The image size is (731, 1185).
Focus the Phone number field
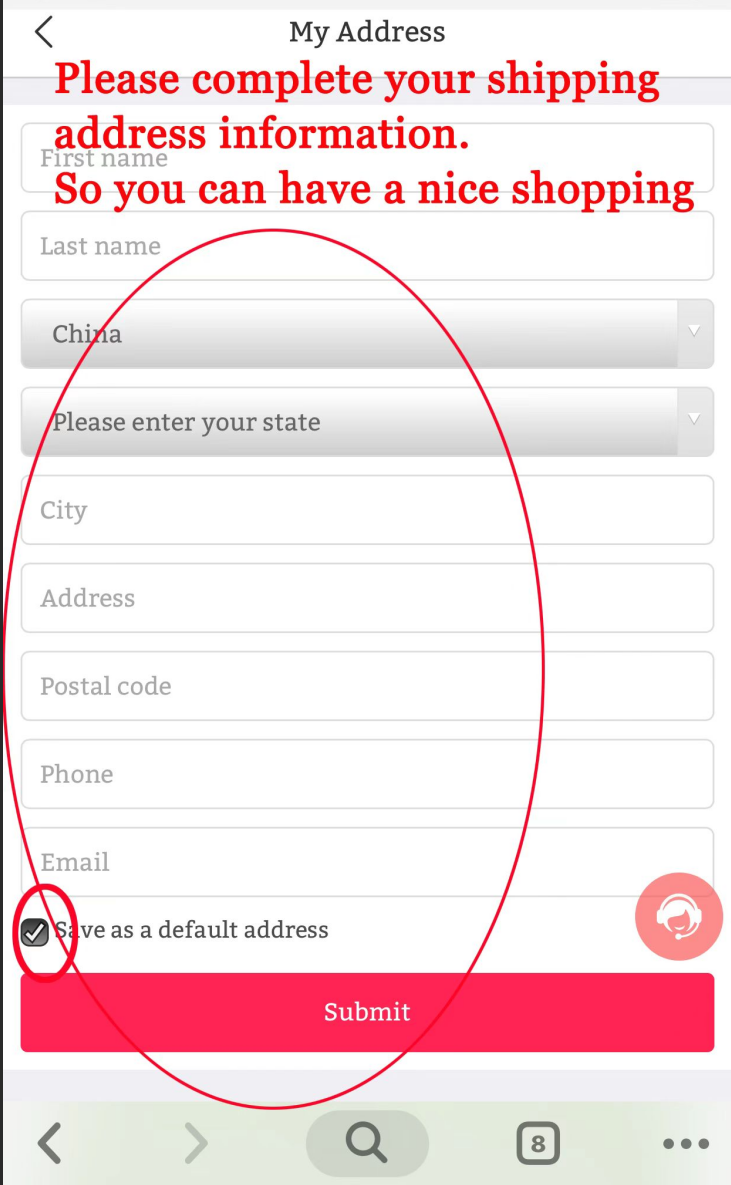[366, 774]
